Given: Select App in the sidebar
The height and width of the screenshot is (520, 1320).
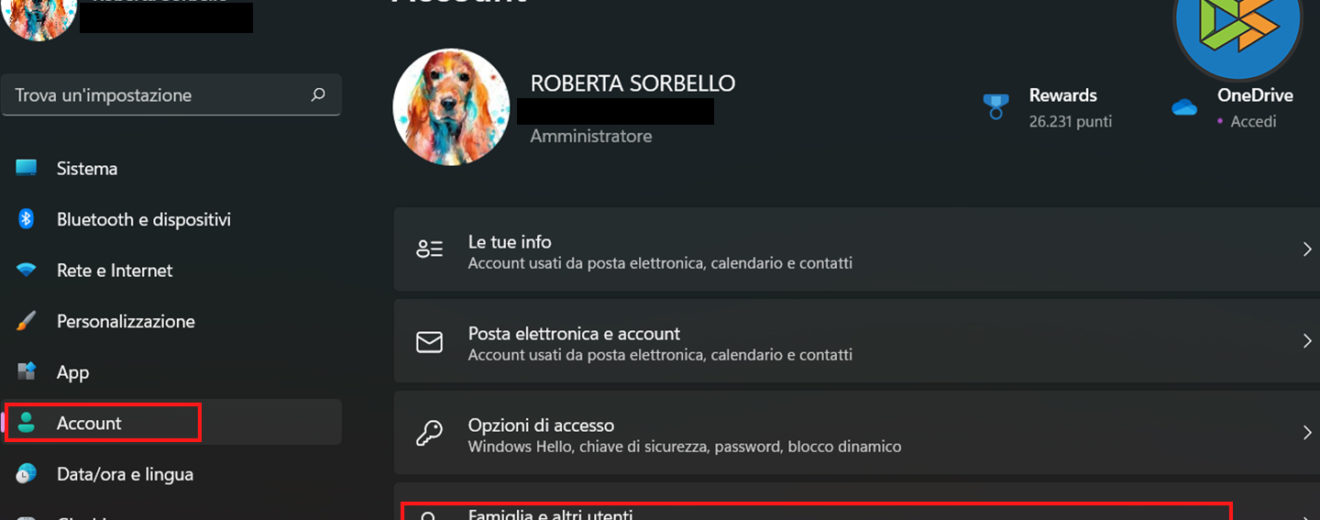Looking at the screenshot, I should [x=73, y=372].
